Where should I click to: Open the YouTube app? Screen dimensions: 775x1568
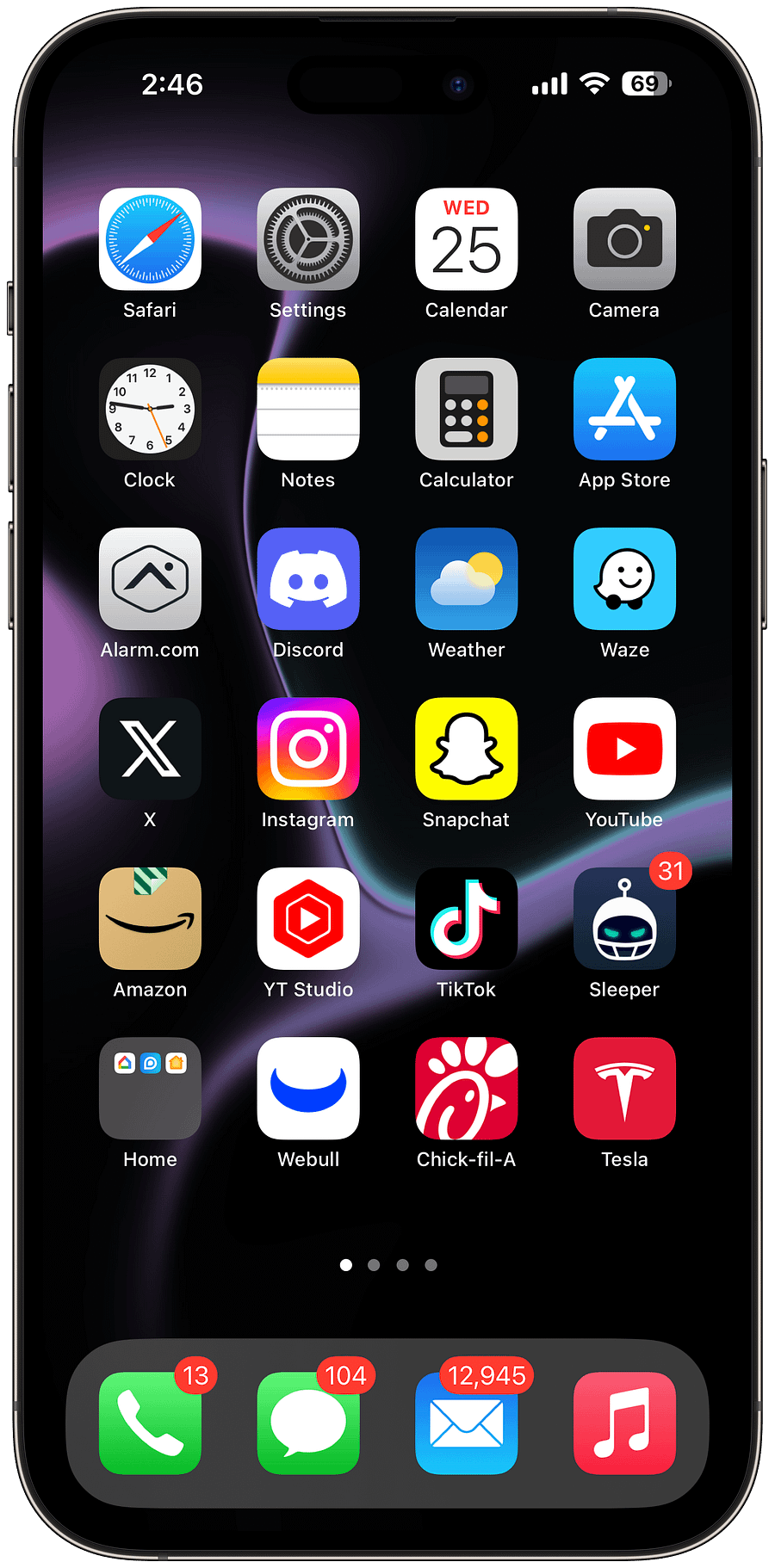(x=624, y=749)
